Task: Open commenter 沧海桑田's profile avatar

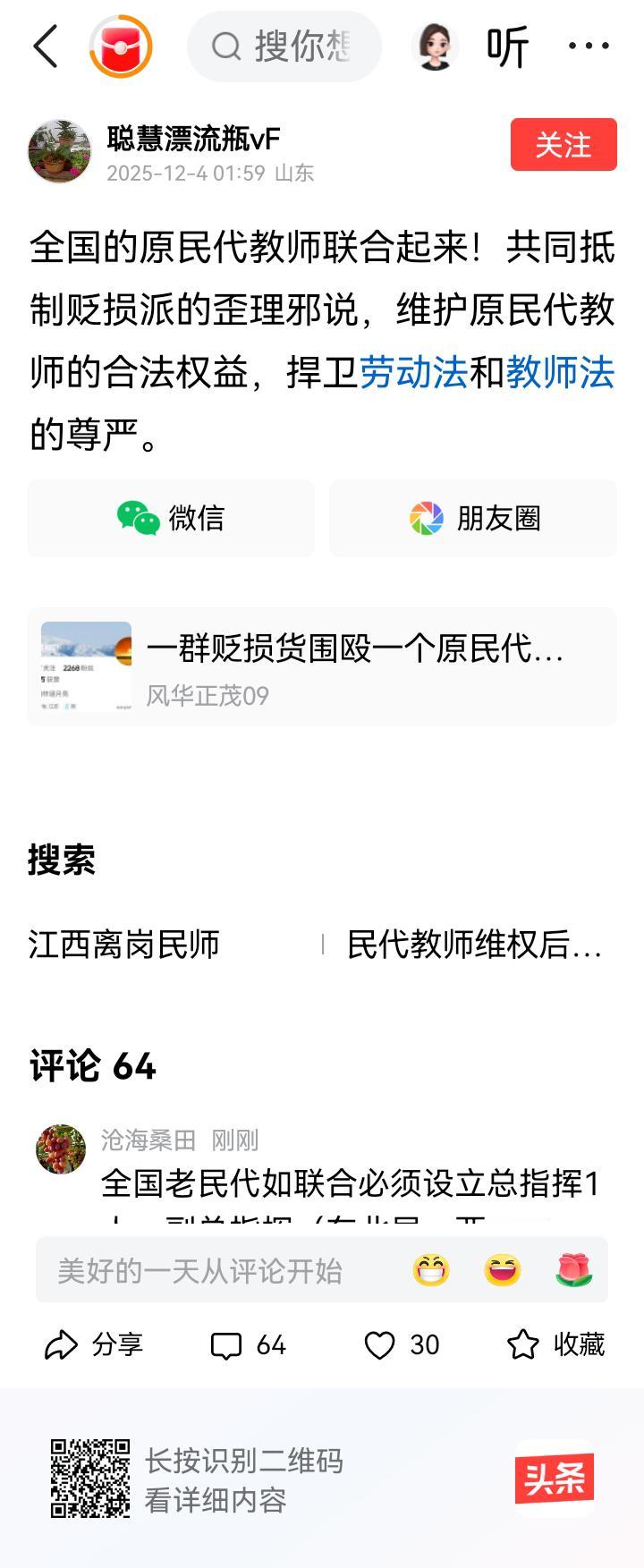Action: [59, 1148]
